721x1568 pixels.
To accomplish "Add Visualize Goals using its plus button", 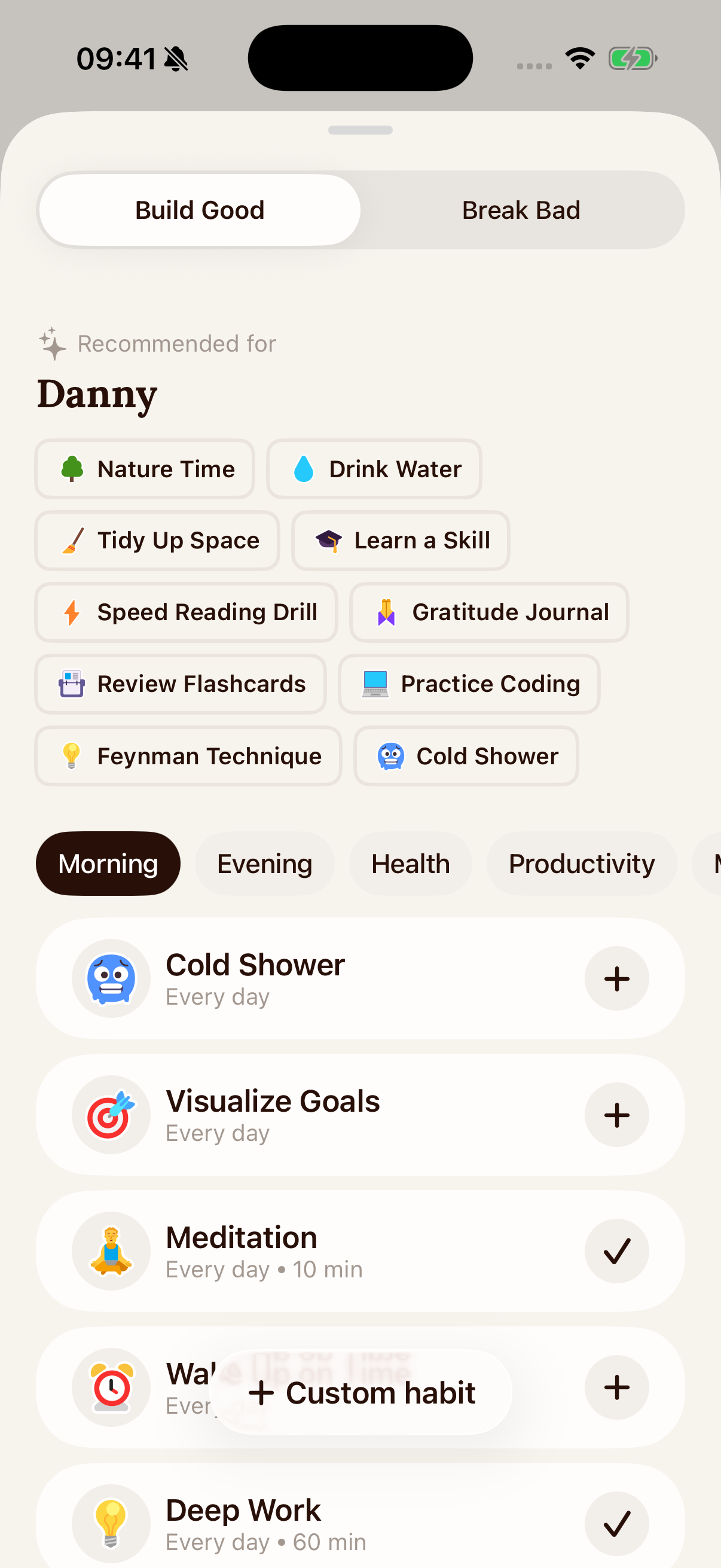I will (616, 1115).
